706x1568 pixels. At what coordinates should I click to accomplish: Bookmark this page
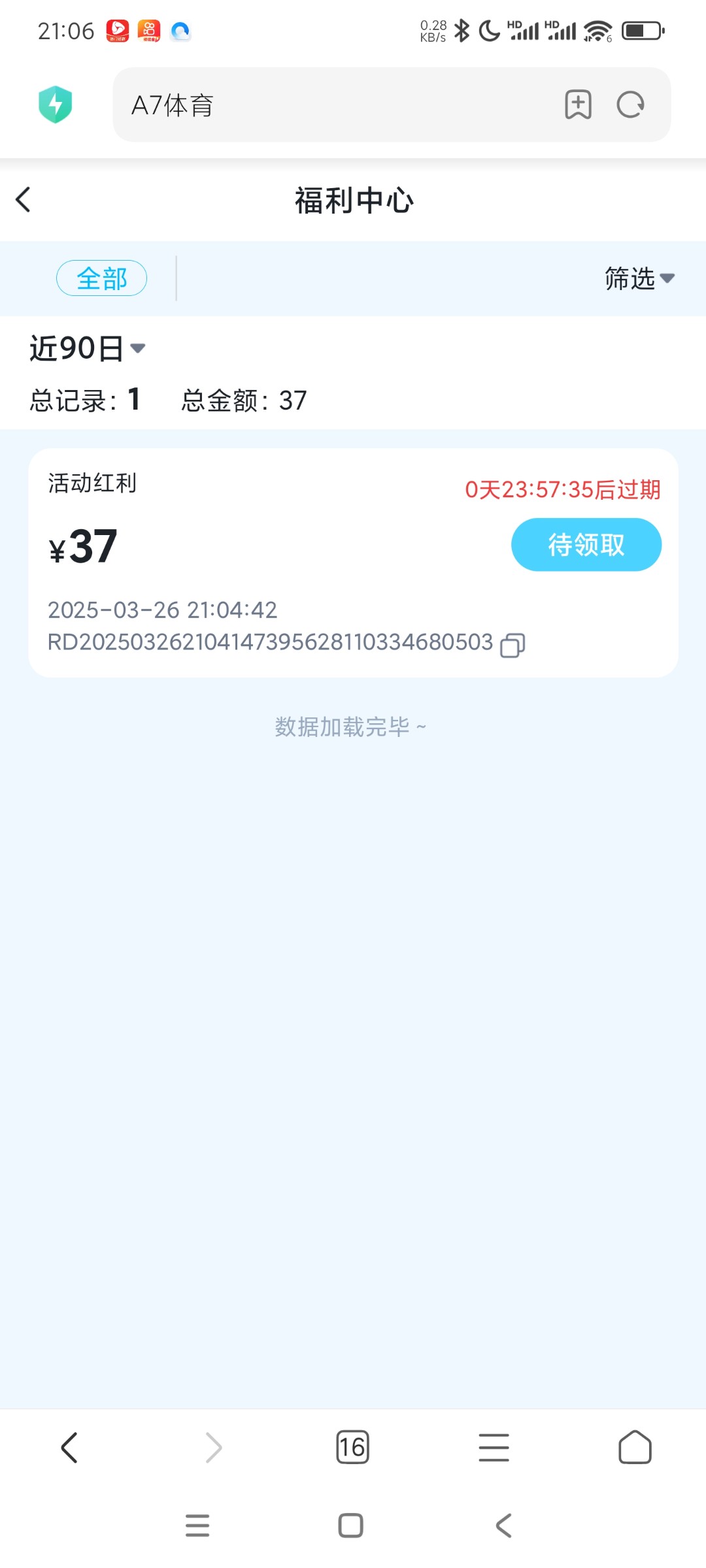point(578,105)
